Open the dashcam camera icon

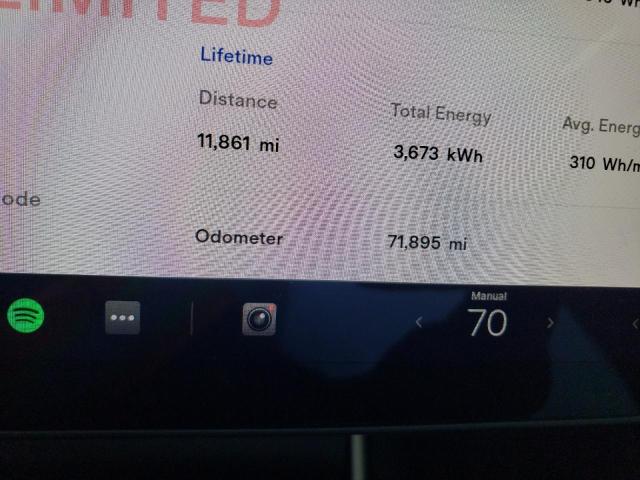[x=259, y=319]
